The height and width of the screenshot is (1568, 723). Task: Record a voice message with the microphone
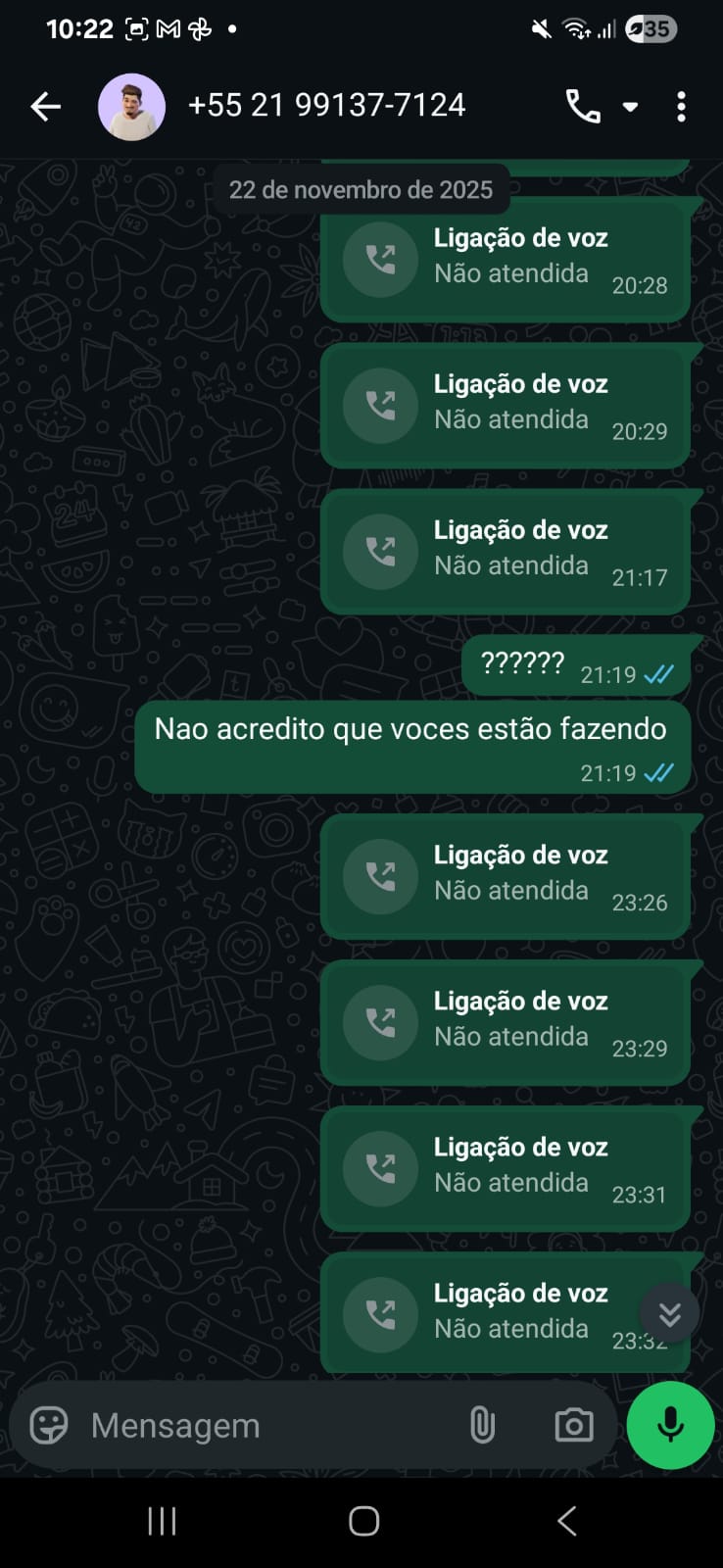[670, 1425]
